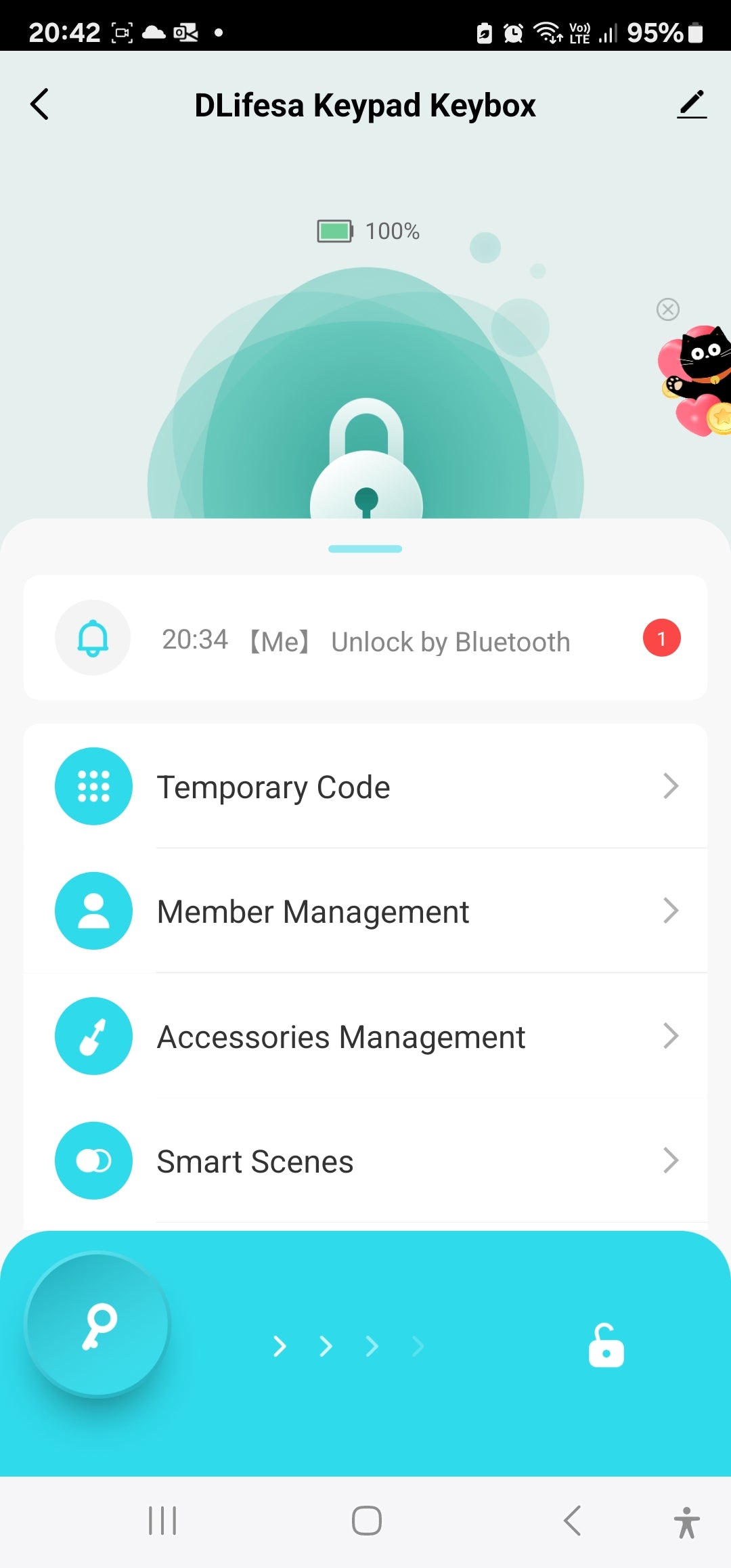
Task: Open recent apps from navigation bar
Action: click(x=162, y=1521)
